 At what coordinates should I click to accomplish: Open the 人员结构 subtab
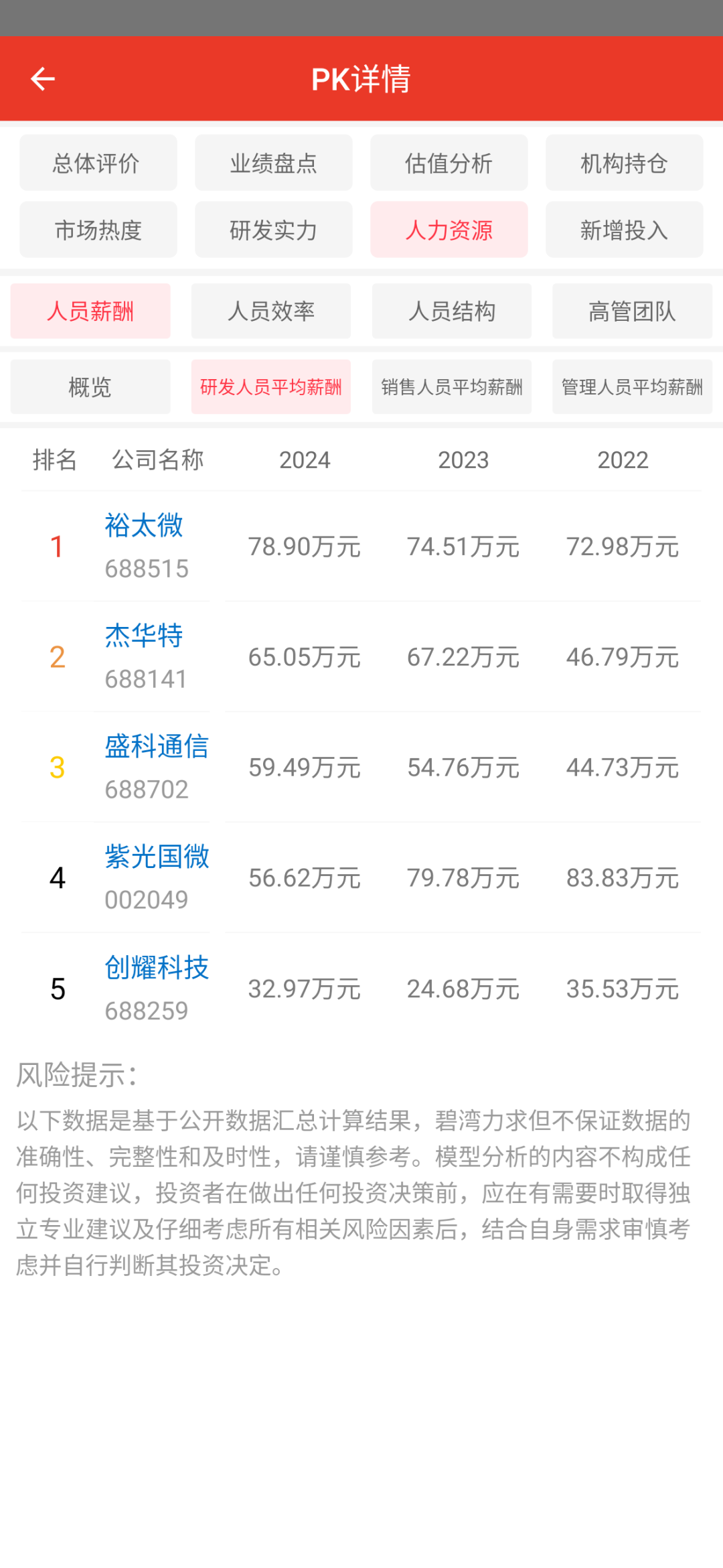(x=452, y=311)
